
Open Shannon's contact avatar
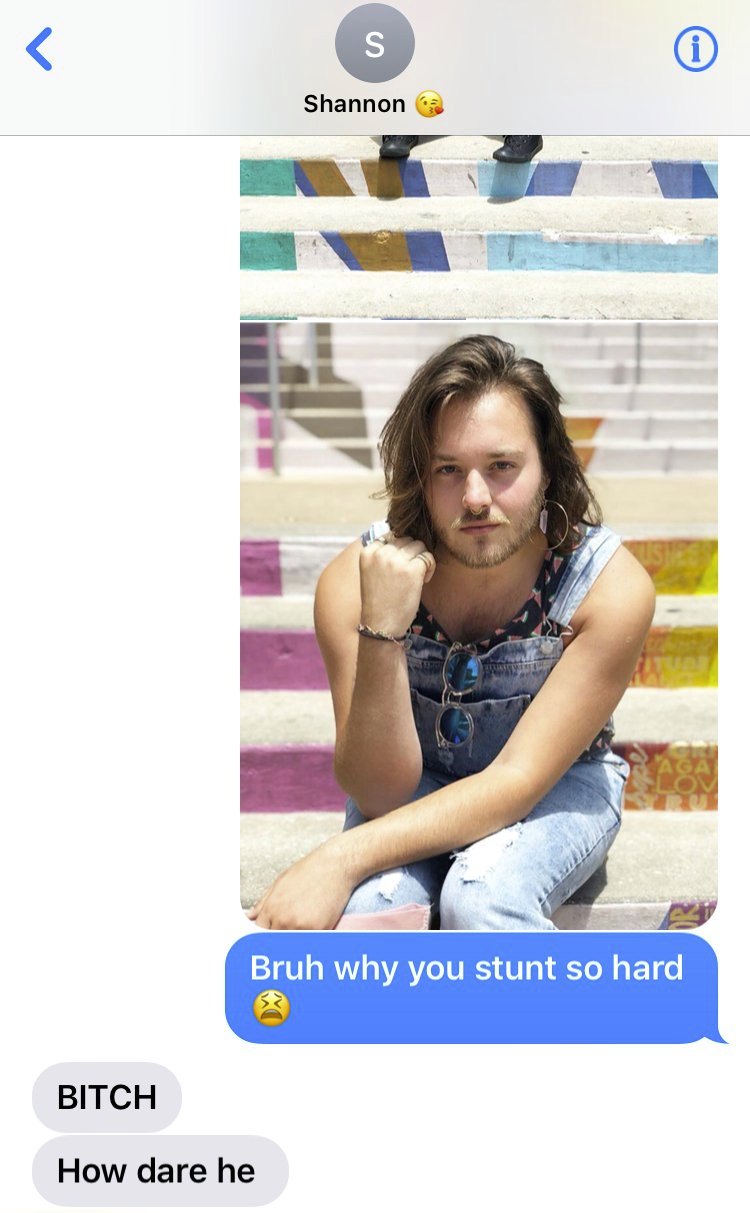point(374,44)
